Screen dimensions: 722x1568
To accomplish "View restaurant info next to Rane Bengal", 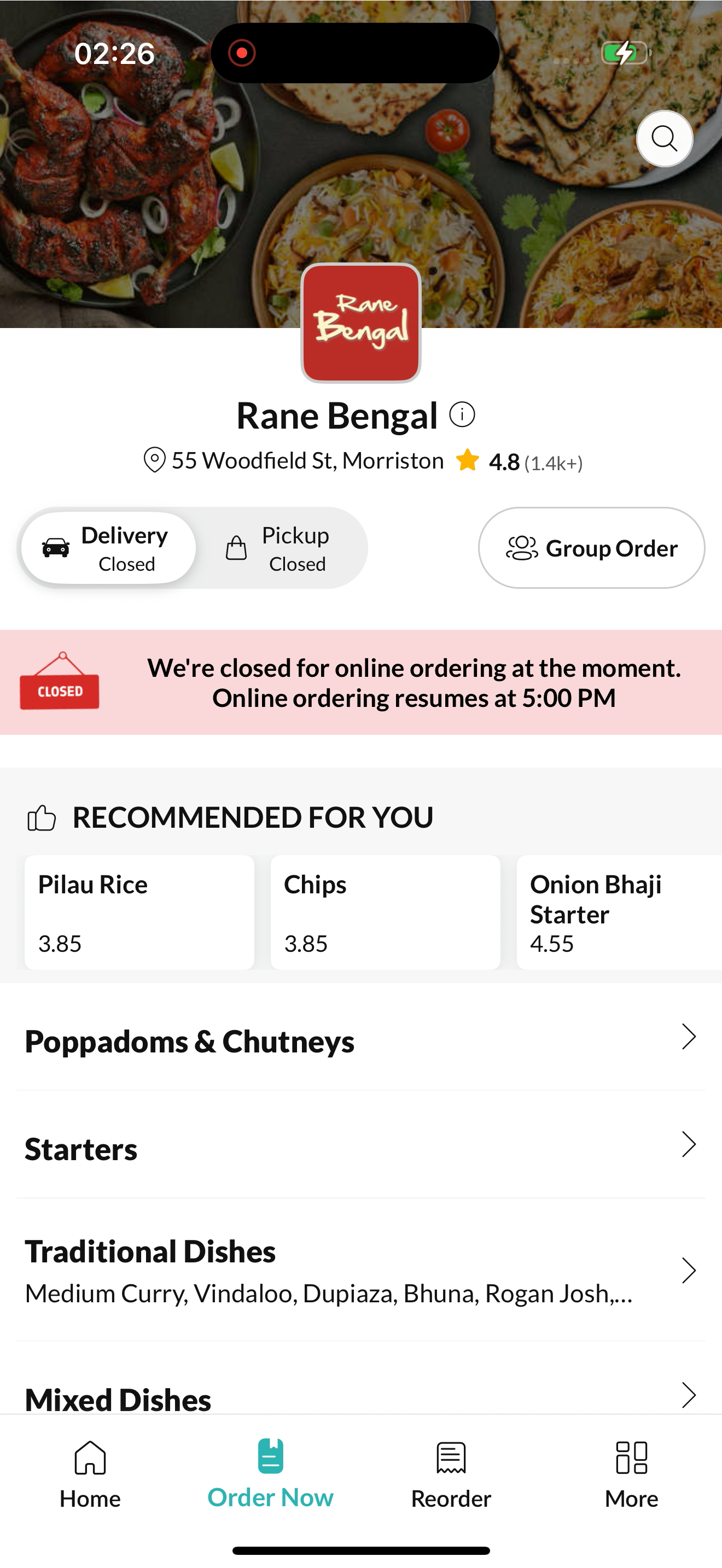I will tap(462, 414).
